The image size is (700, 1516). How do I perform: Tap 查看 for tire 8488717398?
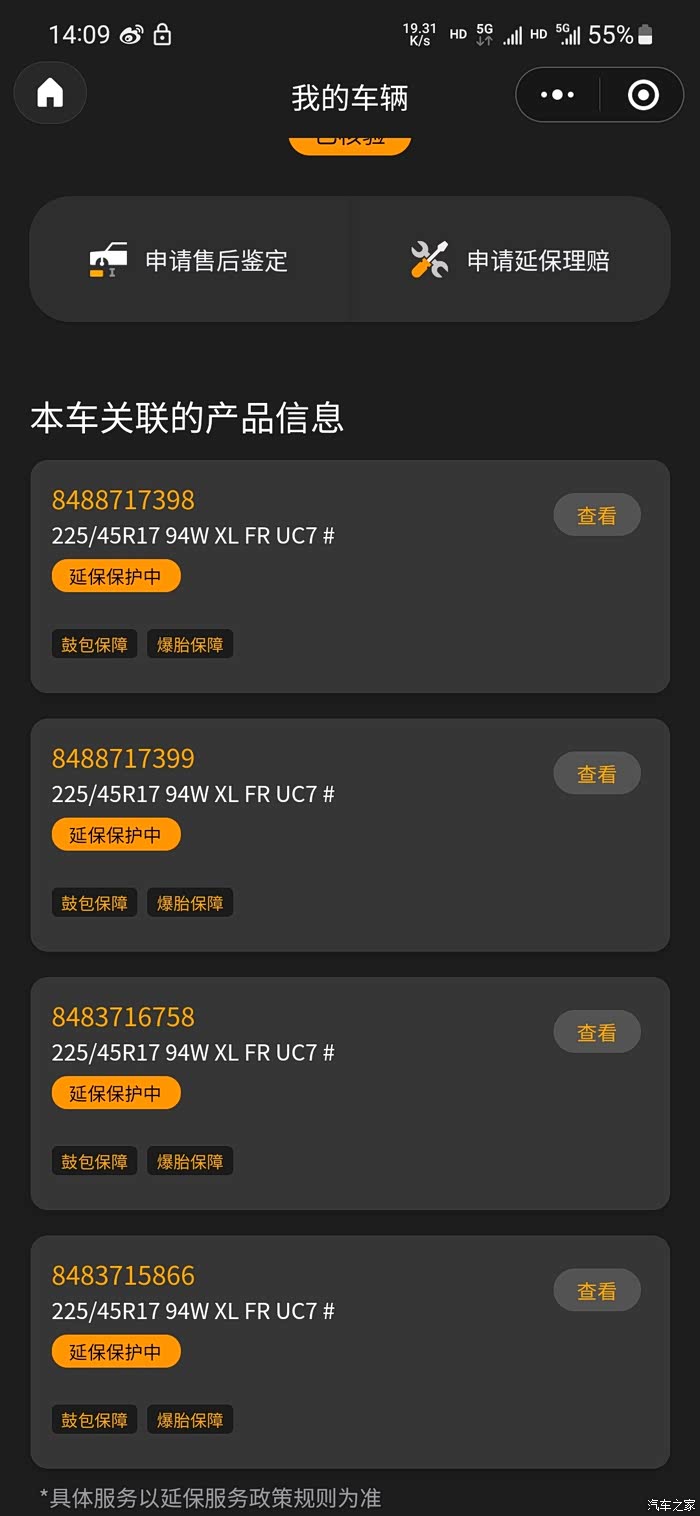pos(597,516)
